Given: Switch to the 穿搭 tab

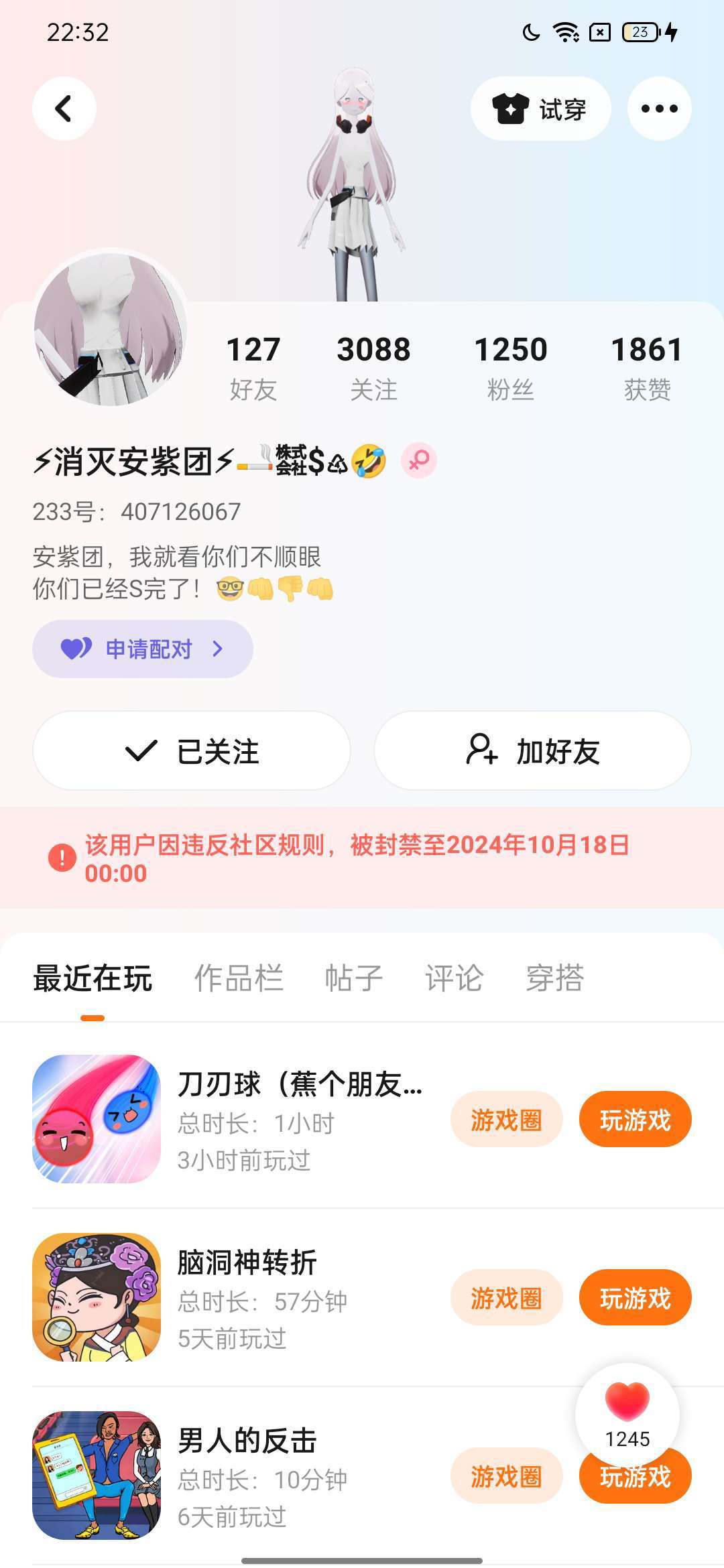Looking at the screenshot, I should (x=554, y=978).
